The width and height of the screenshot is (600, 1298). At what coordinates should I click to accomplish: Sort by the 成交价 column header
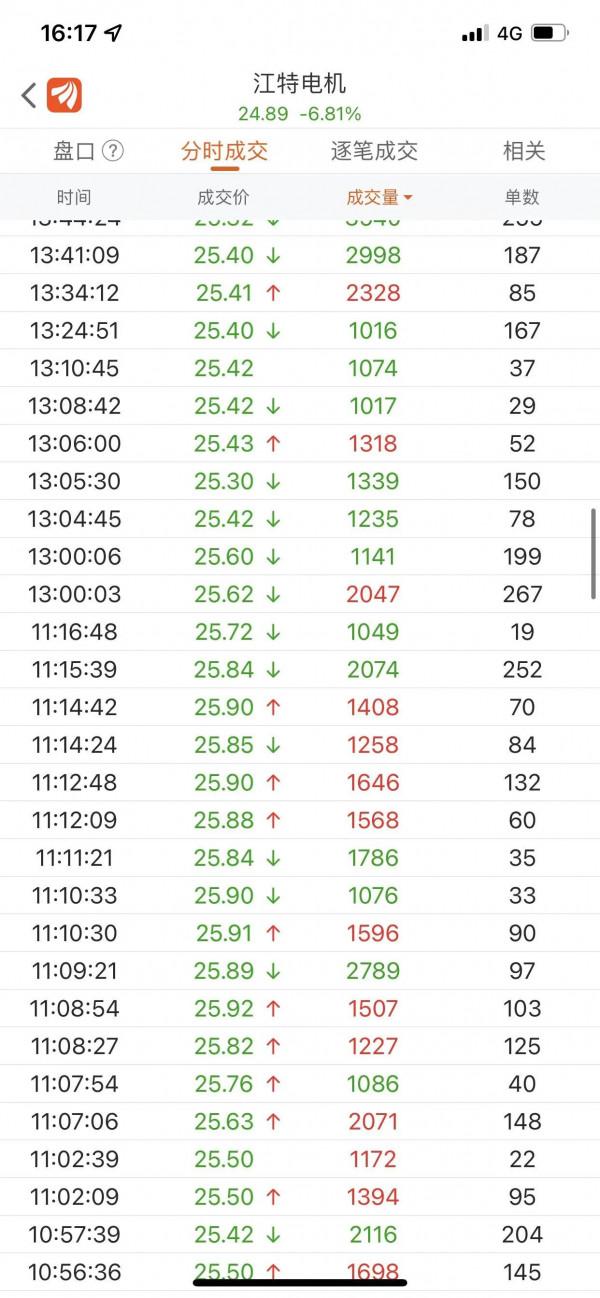tap(223, 197)
